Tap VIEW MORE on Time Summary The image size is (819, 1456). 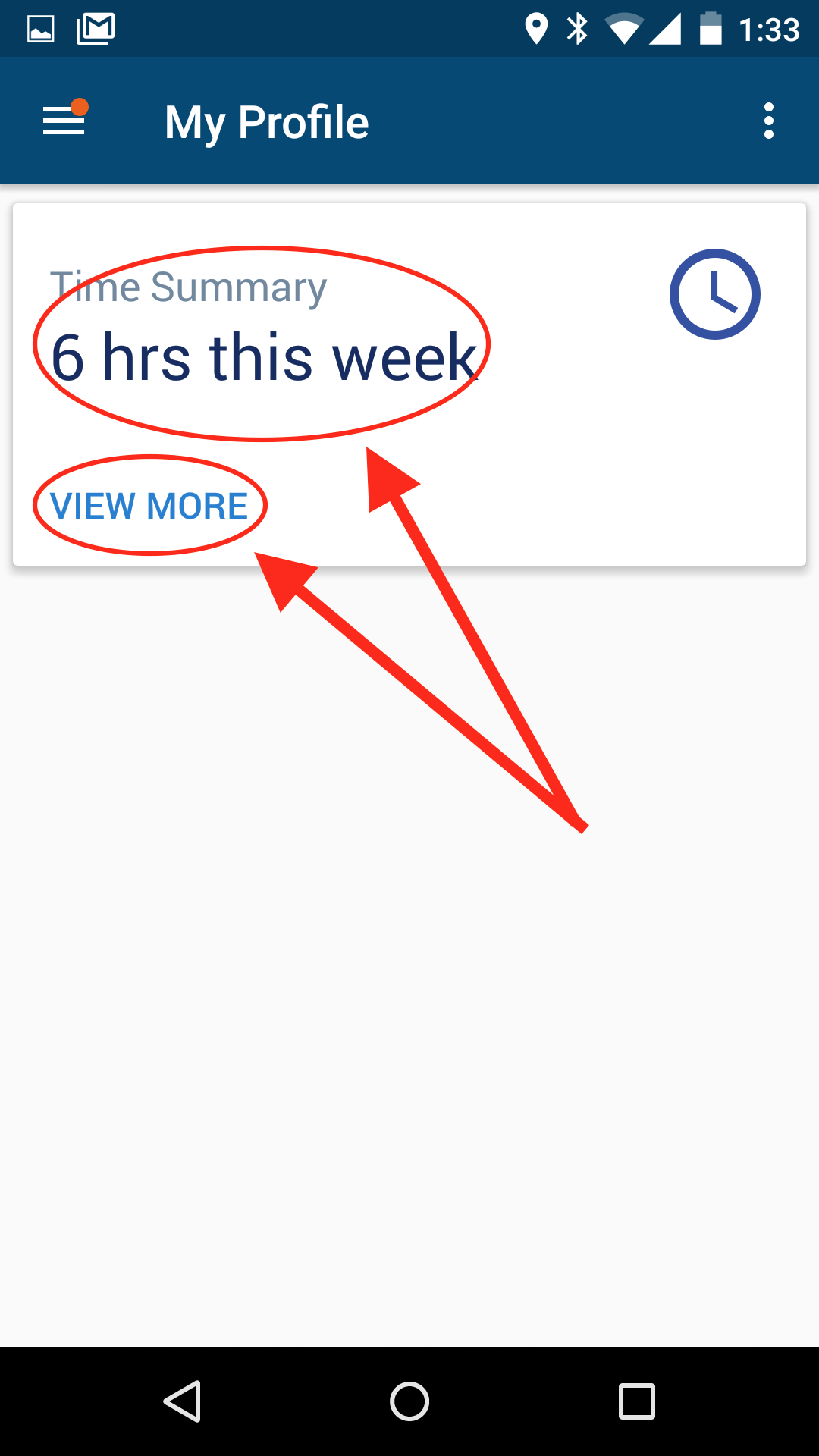149,506
